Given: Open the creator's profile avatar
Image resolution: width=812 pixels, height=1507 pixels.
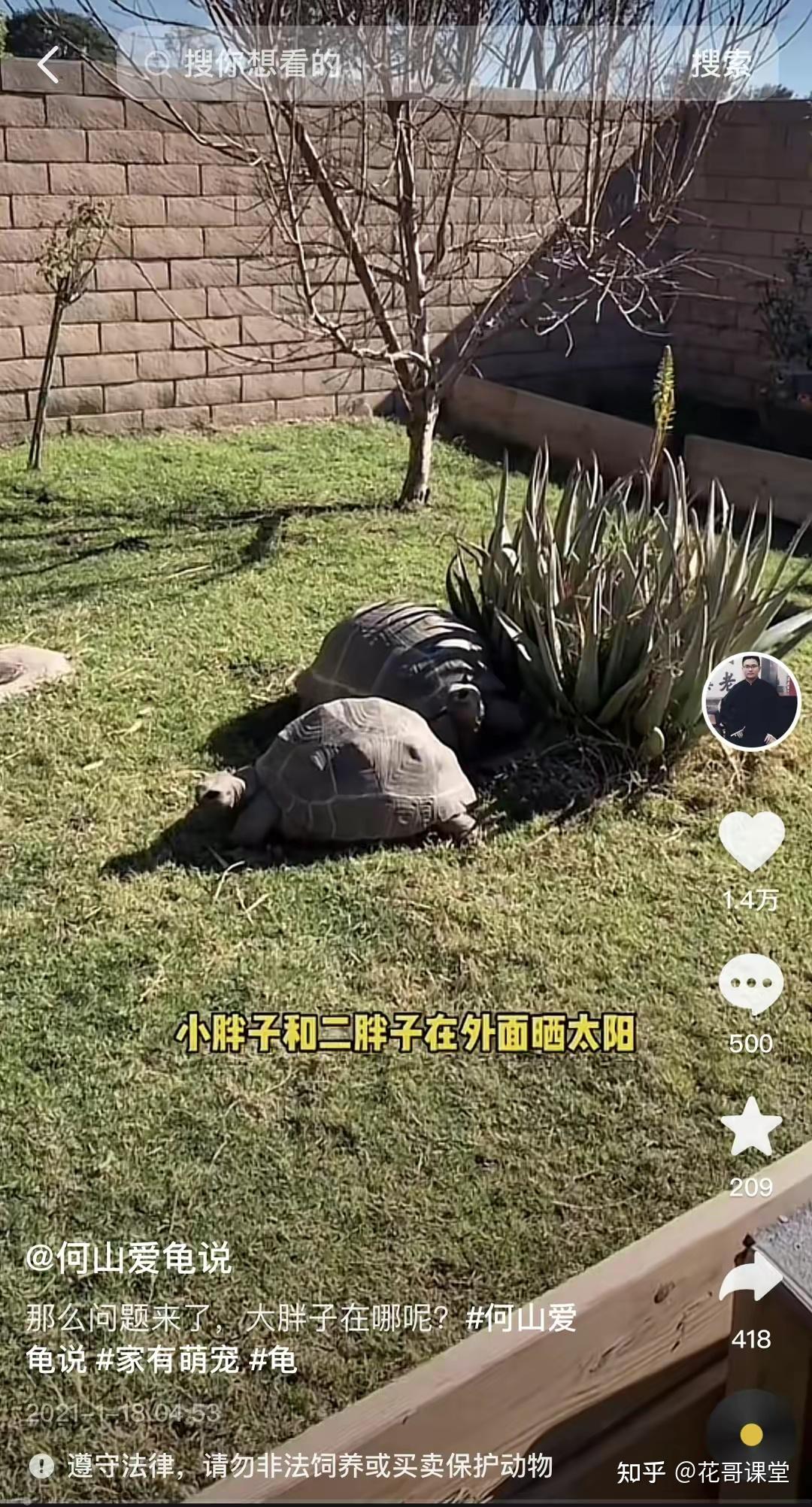Looking at the screenshot, I should coord(751,702).
